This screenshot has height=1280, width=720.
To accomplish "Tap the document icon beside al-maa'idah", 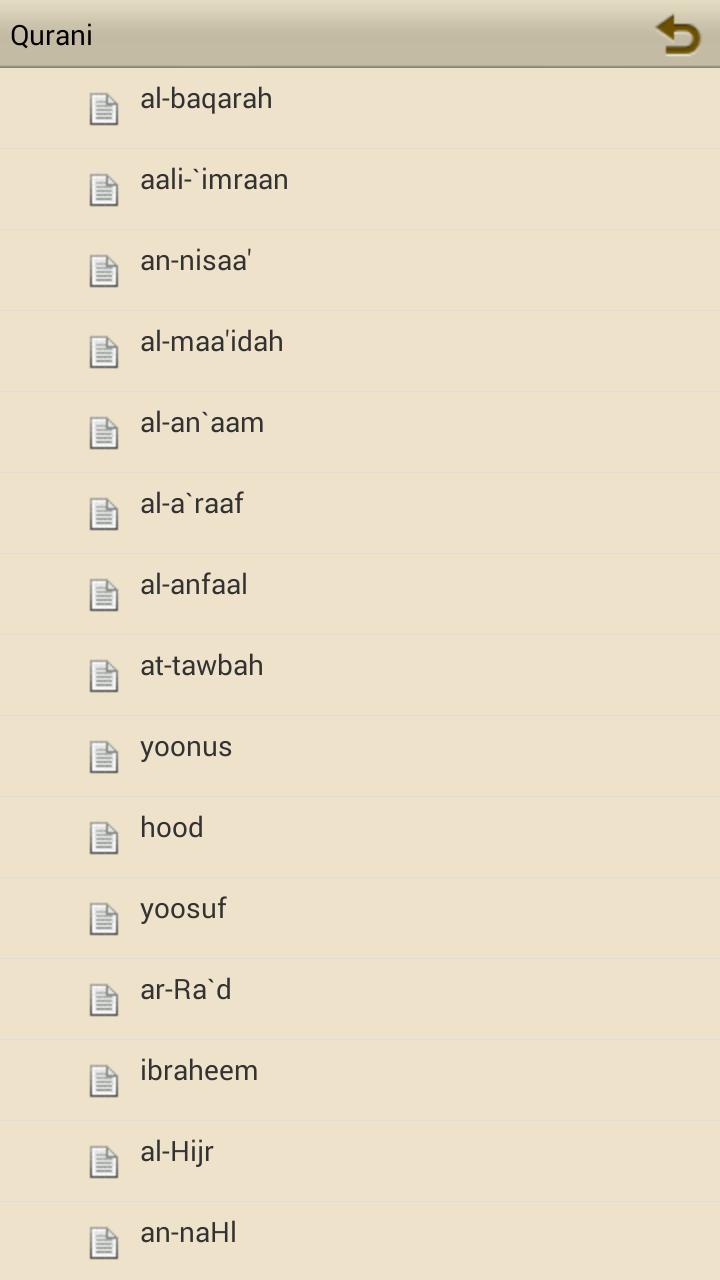I will pos(104,351).
